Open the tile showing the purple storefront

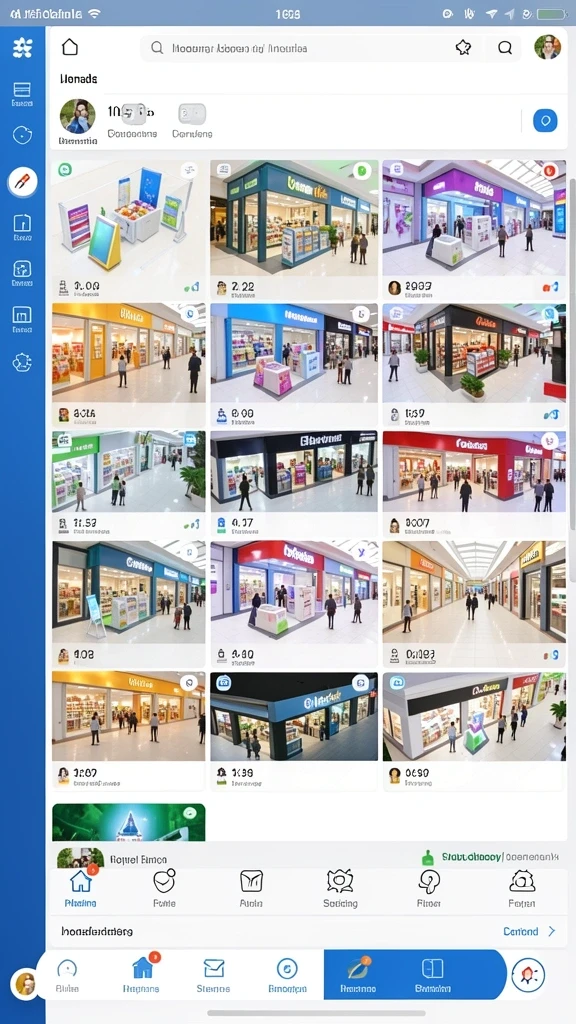[x=474, y=229]
